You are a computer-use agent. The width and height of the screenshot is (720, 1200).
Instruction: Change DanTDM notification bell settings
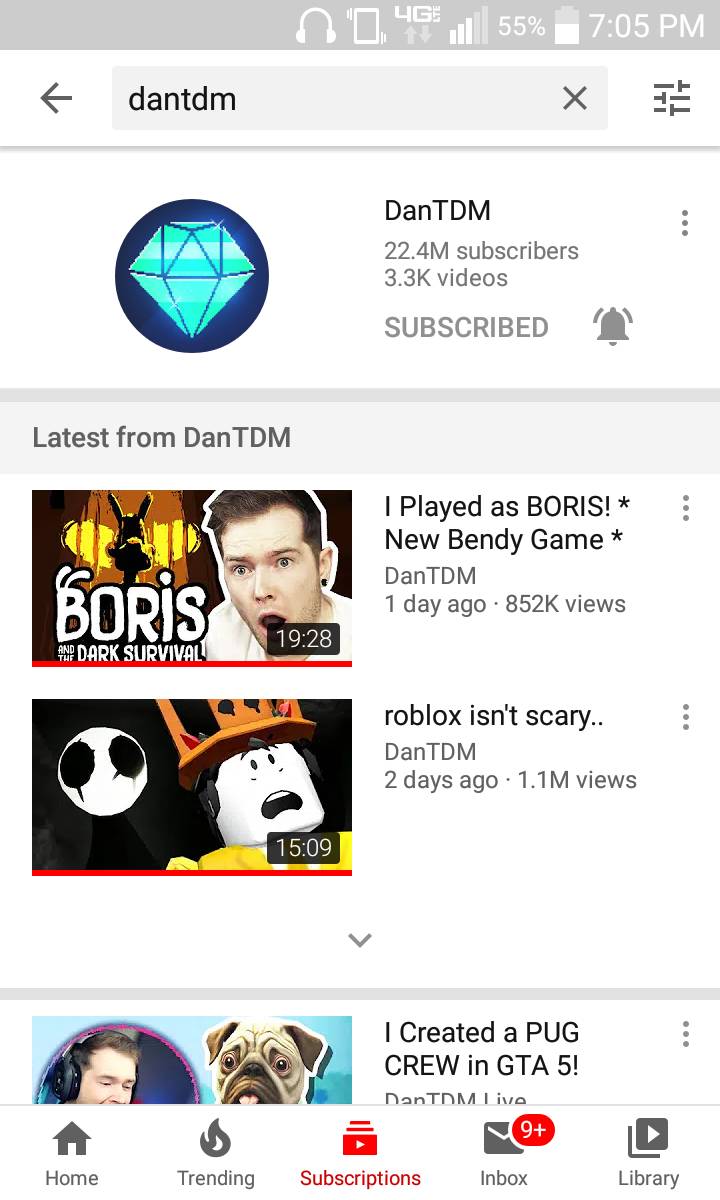click(613, 326)
